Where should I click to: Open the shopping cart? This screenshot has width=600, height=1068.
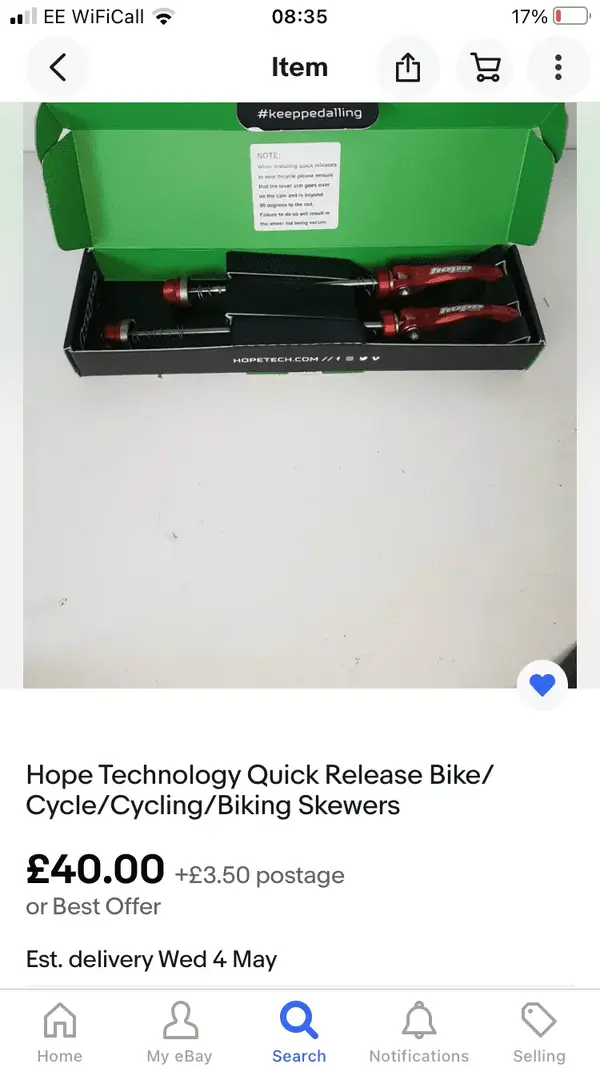click(484, 68)
